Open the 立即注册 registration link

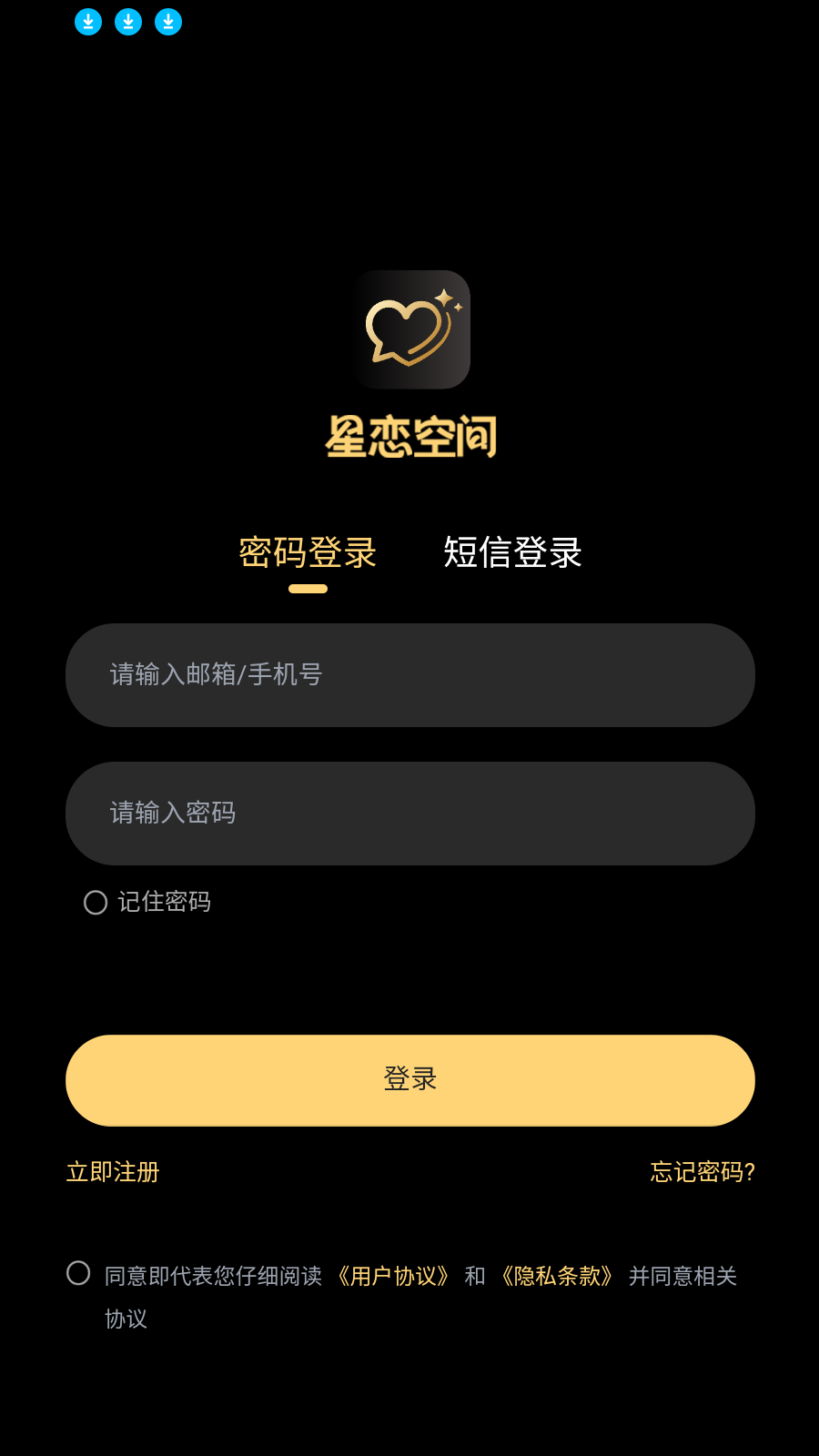[112, 1172]
